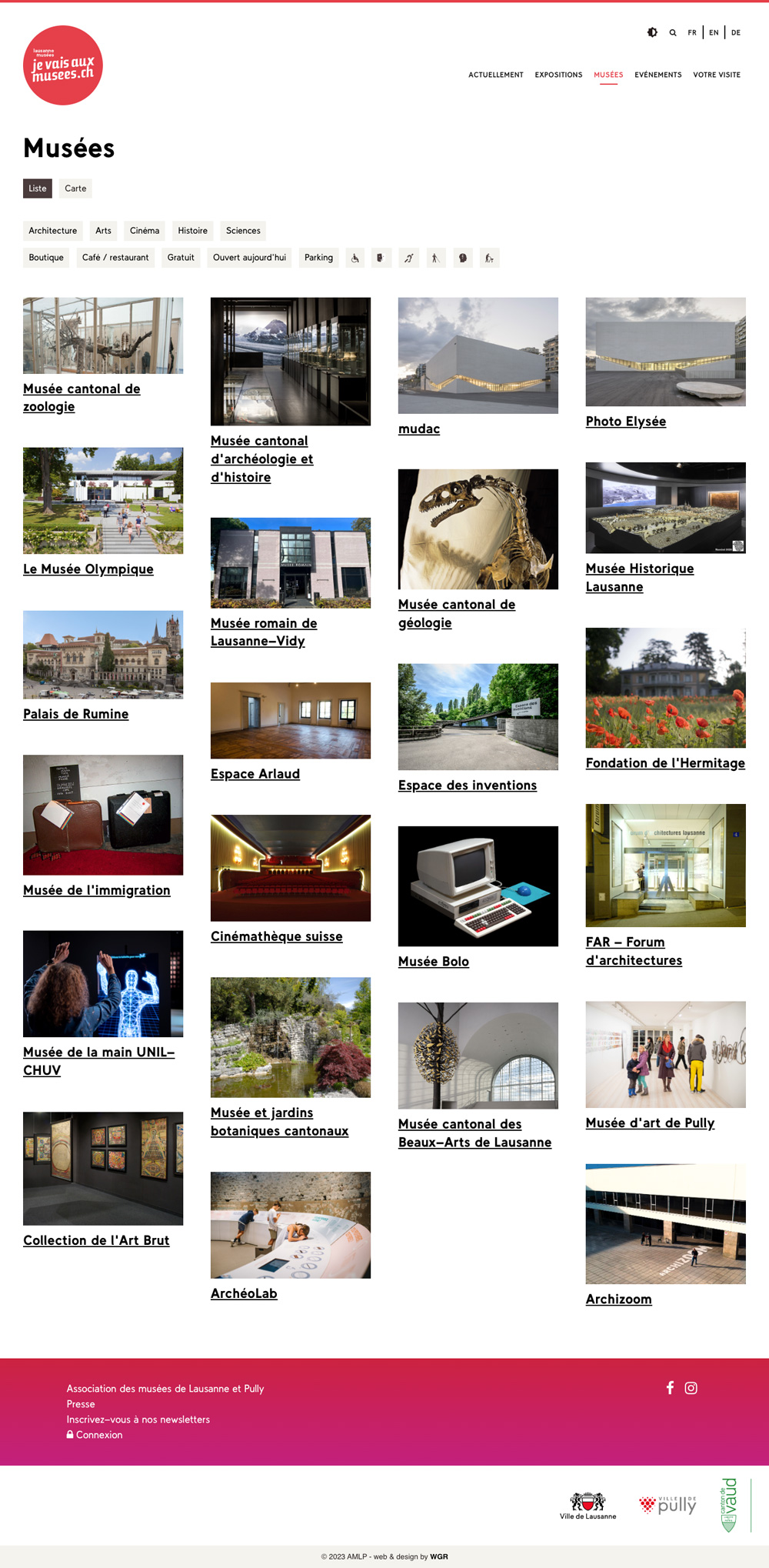The width and height of the screenshot is (769, 1568).
Task: Filter by Ouvert aujourd'hui
Action: click(x=249, y=258)
